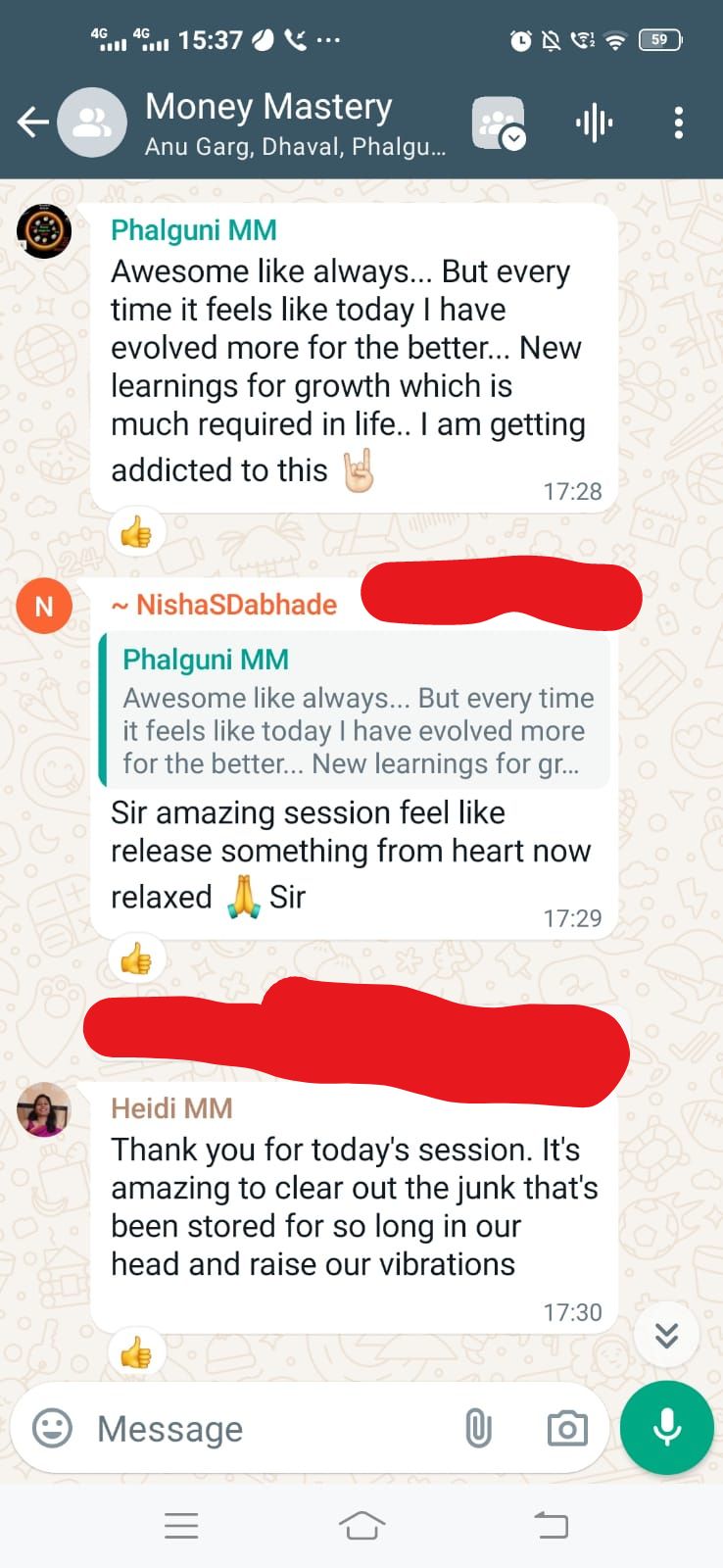Jump to the latest messages

click(x=666, y=1335)
